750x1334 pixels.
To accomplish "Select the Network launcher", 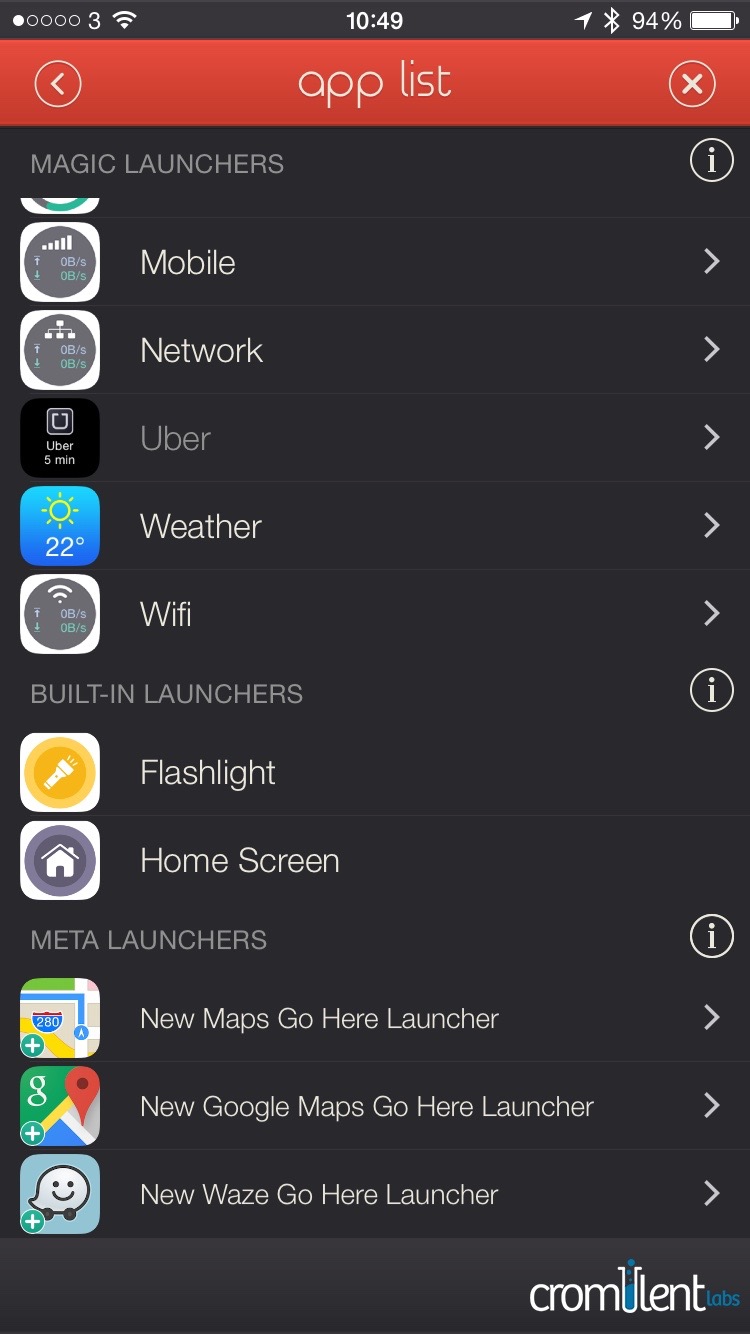I will (375, 350).
